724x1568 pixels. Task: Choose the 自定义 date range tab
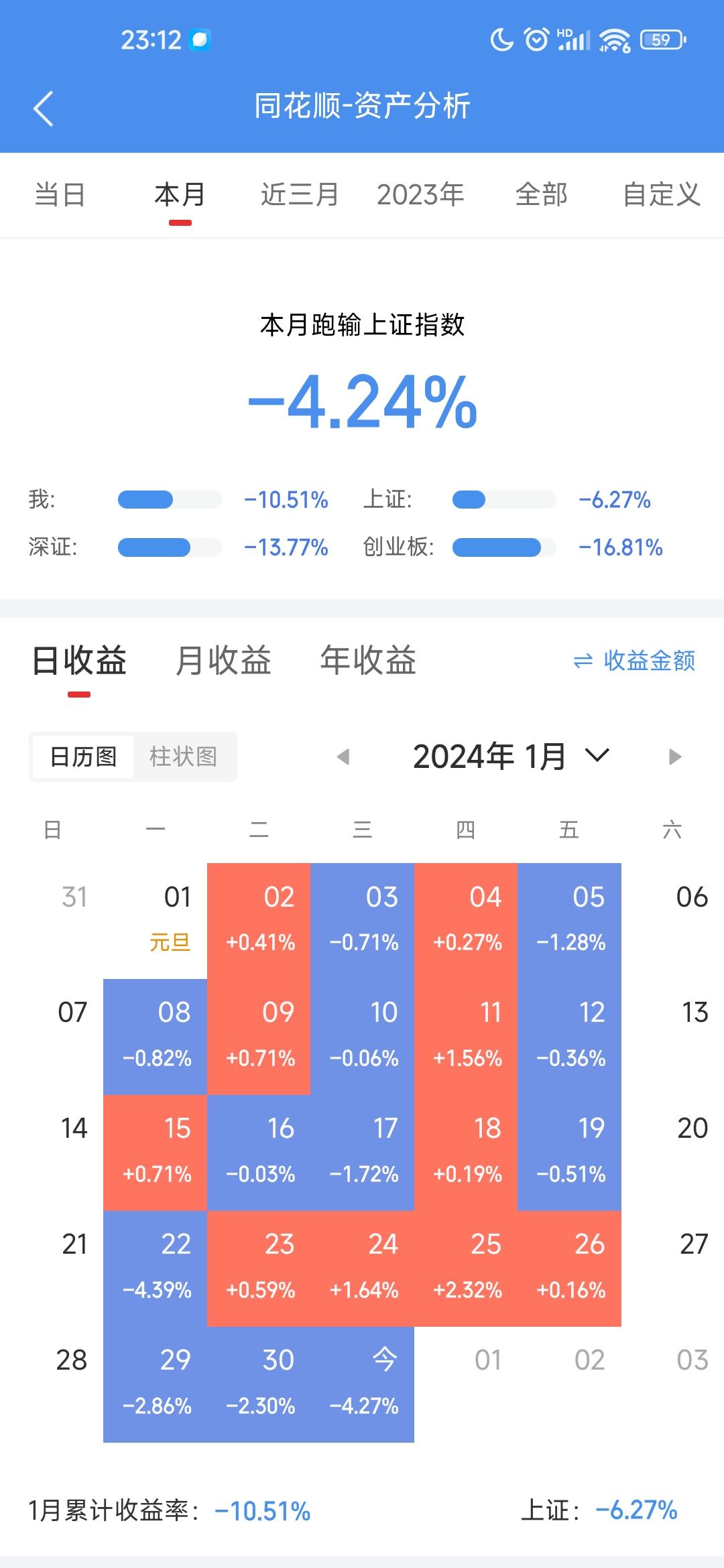(x=662, y=195)
